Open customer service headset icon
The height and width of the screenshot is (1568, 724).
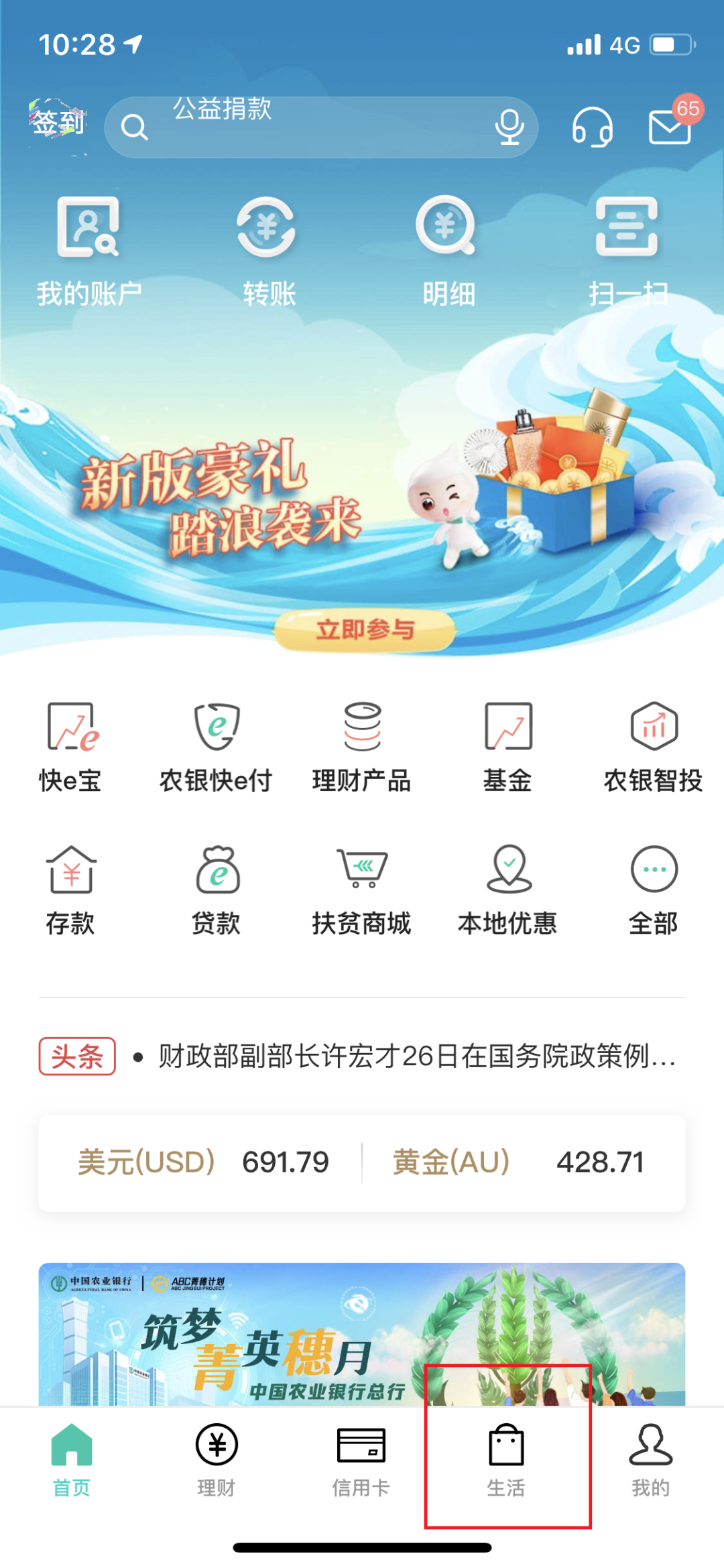[x=593, y=127]
